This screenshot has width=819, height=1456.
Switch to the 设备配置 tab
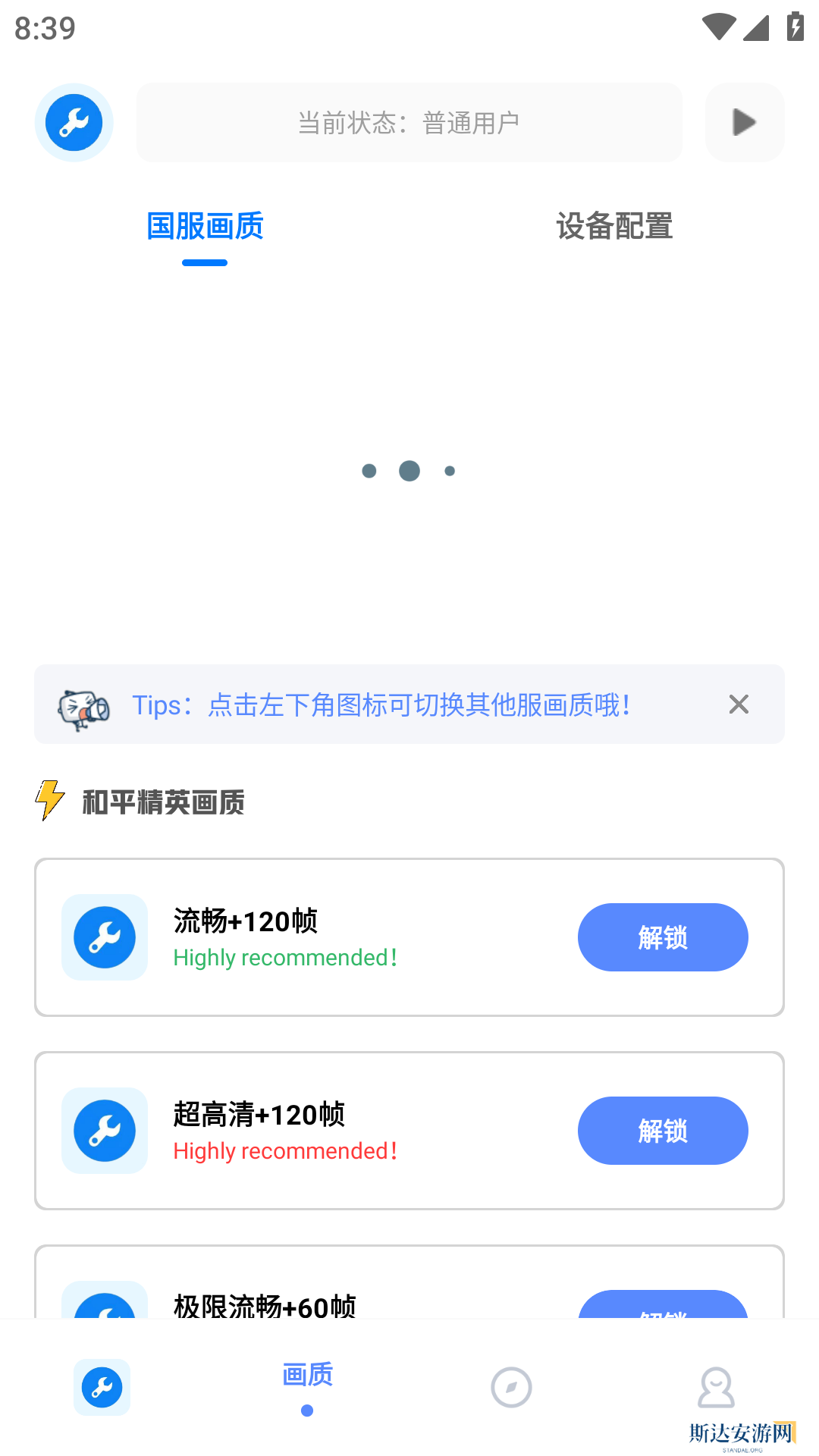[614, 227]
